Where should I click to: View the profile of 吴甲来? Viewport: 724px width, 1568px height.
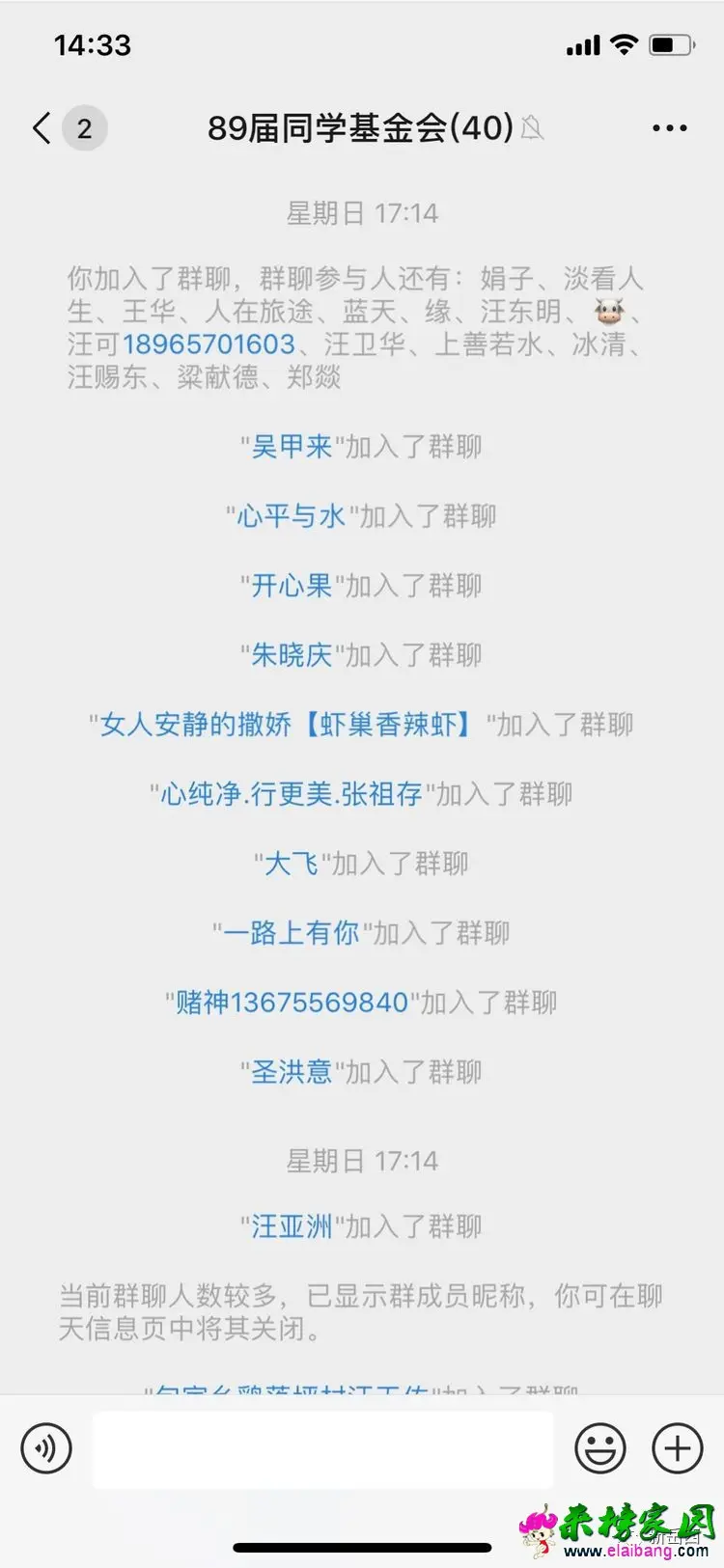point(292,447)
